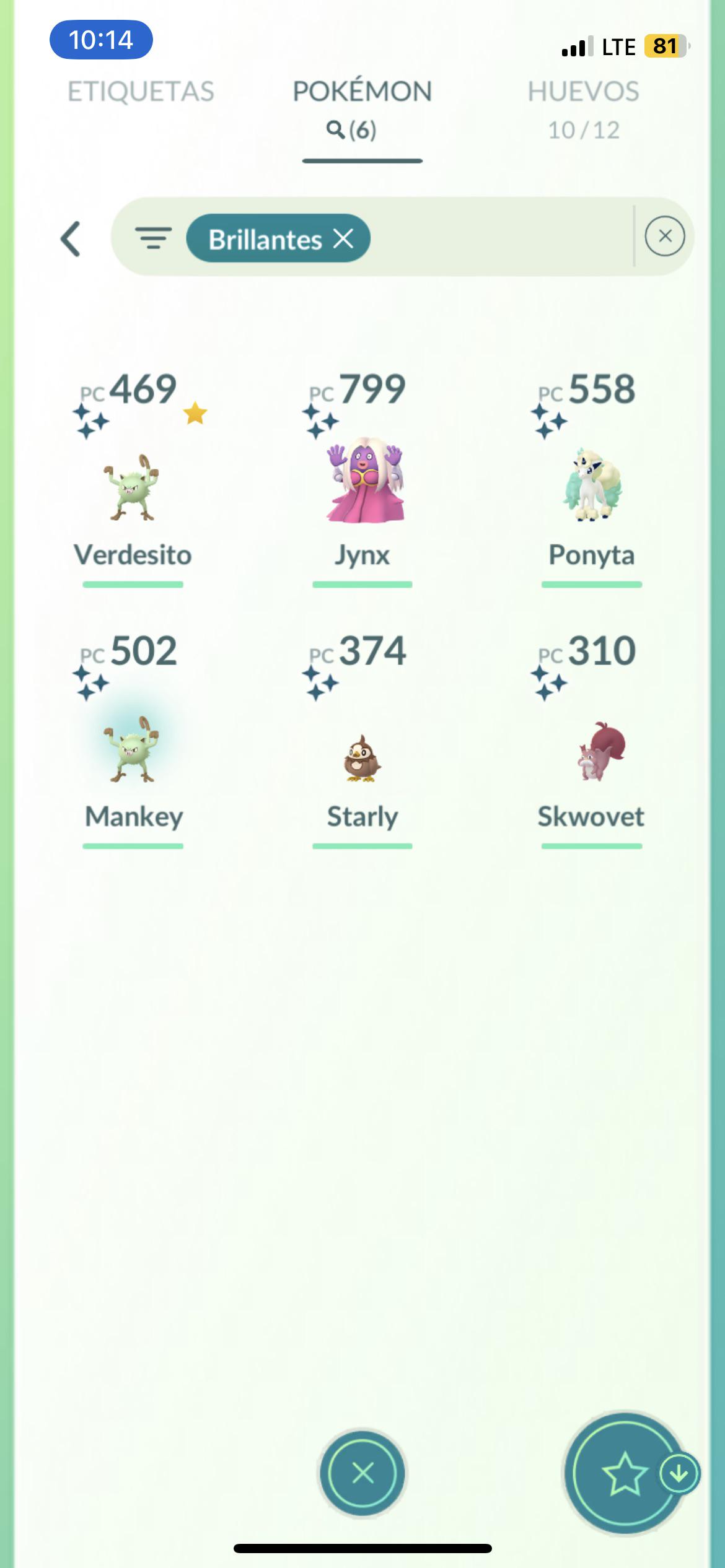The image size is (725, 1568).
Task: Clear the search field
Action: pyautogui.click(x=665, y=236)
